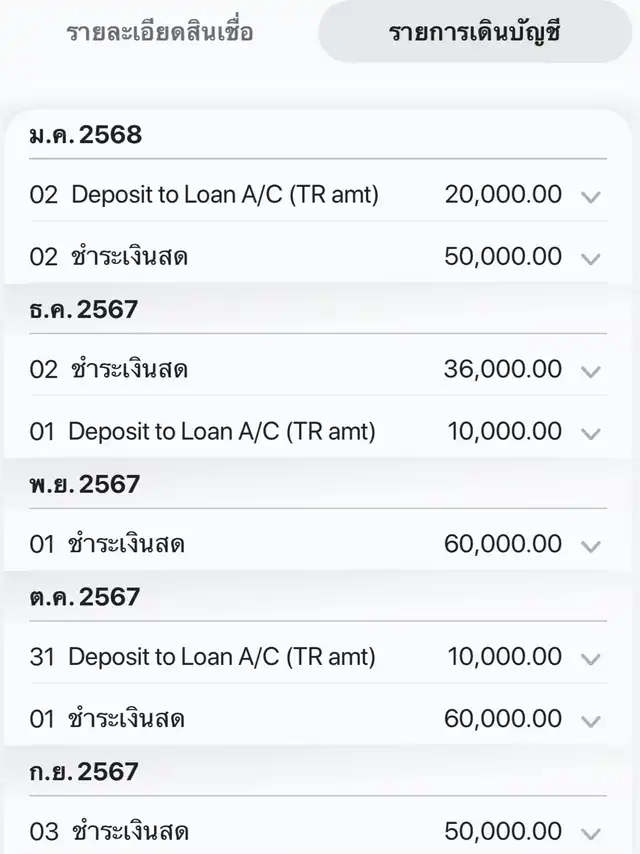The width and height of the screenshot is (640, 854).
Task: Select the รายการเดินบัญชี tab
Action: 474,32
